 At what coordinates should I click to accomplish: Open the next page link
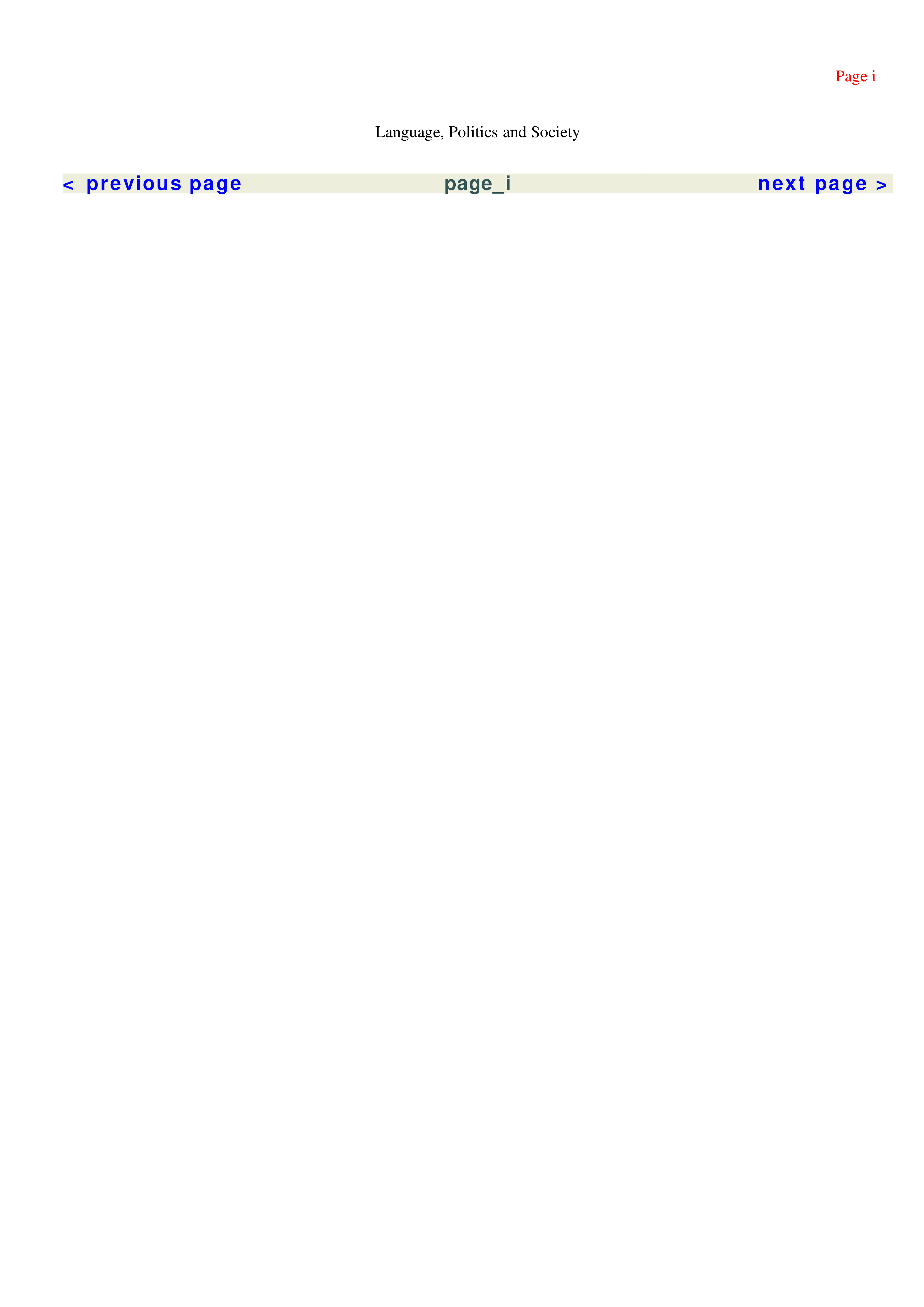click(822, 184)
